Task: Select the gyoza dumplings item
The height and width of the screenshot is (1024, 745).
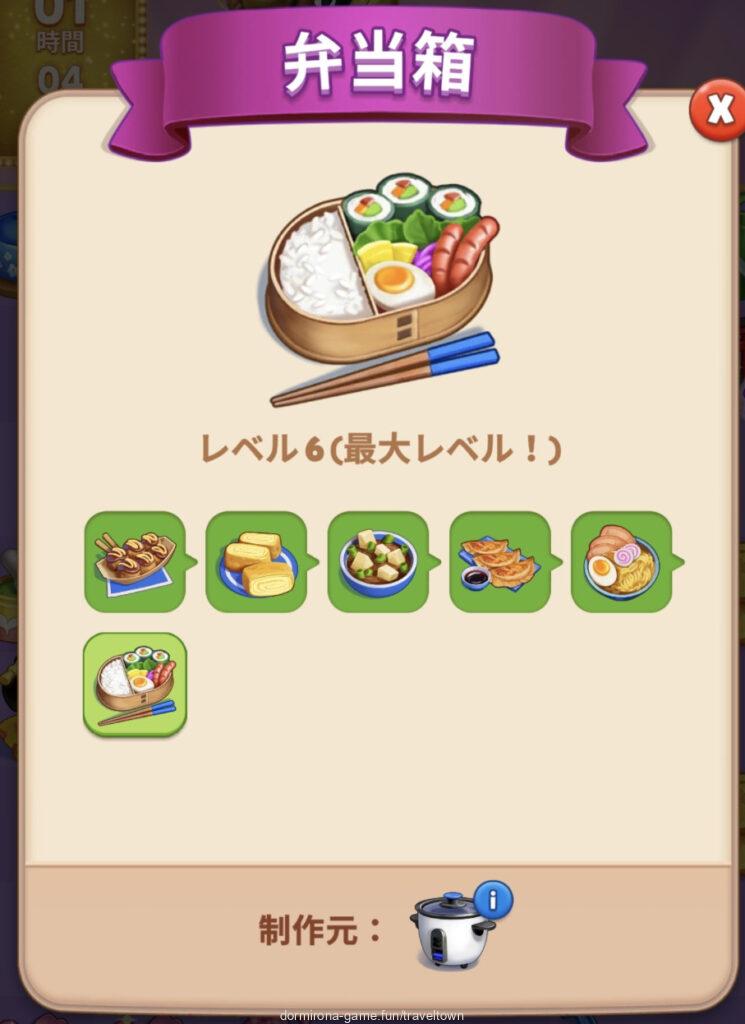Action: click(500, 562)
